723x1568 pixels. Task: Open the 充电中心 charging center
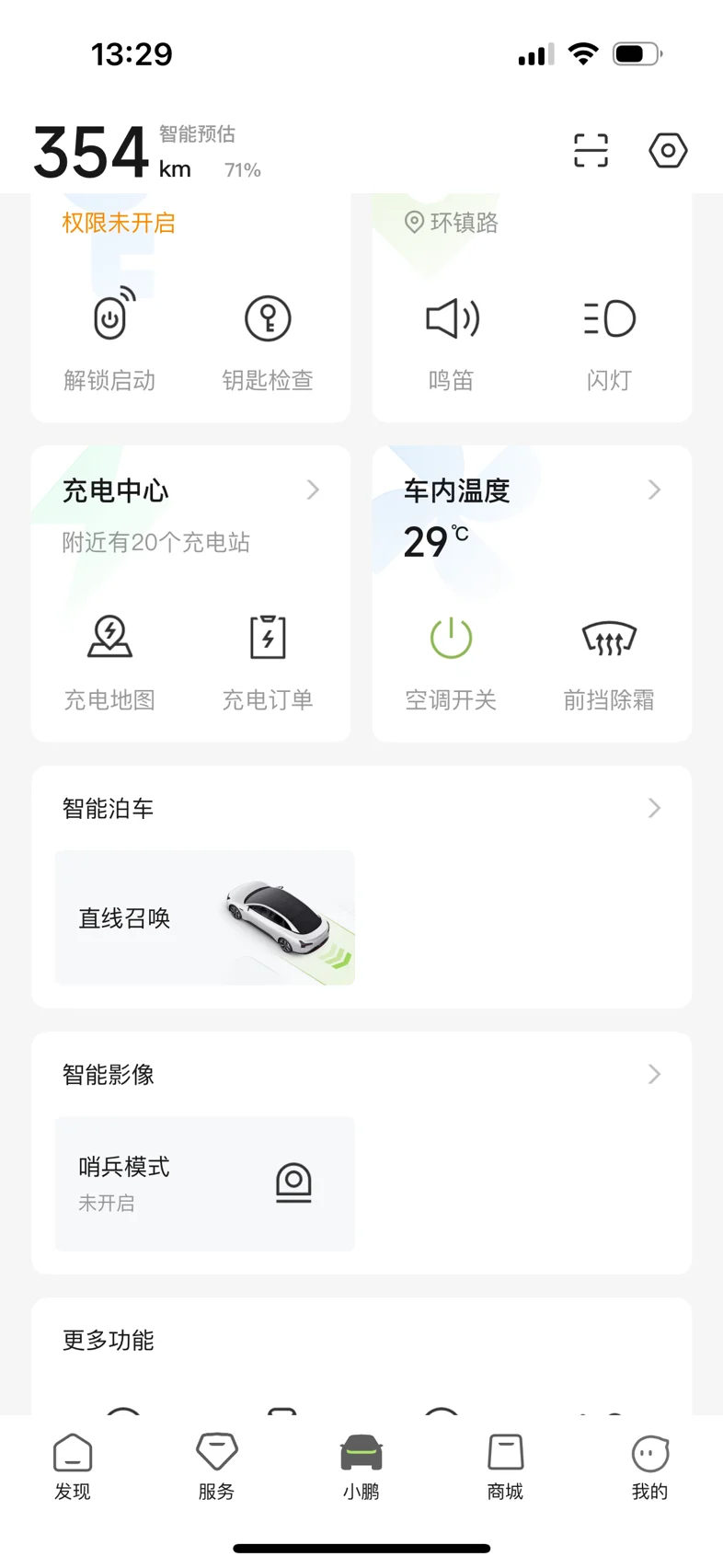coord(190,490)
